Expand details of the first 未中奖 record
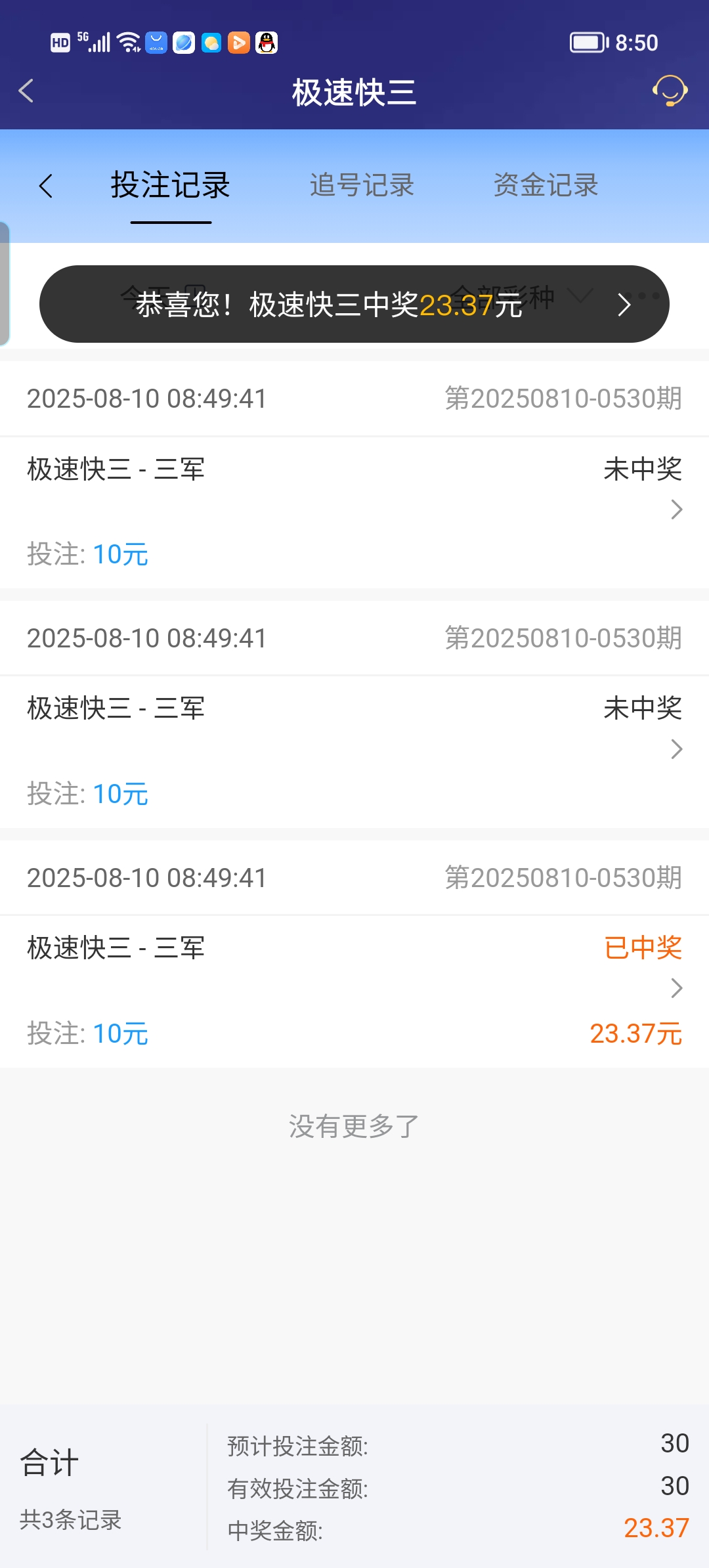 676,510
